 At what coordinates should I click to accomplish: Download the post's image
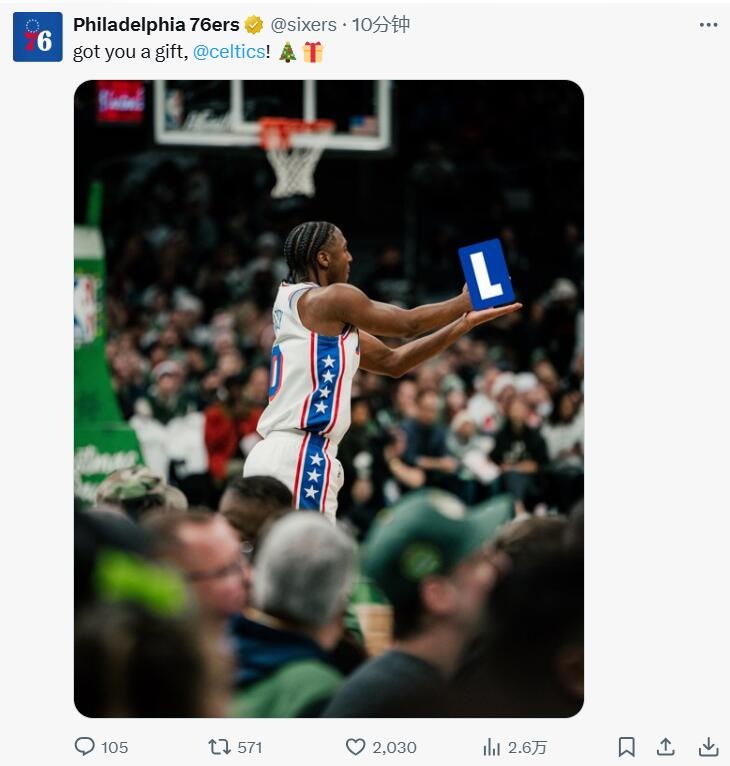coord(708,747)
